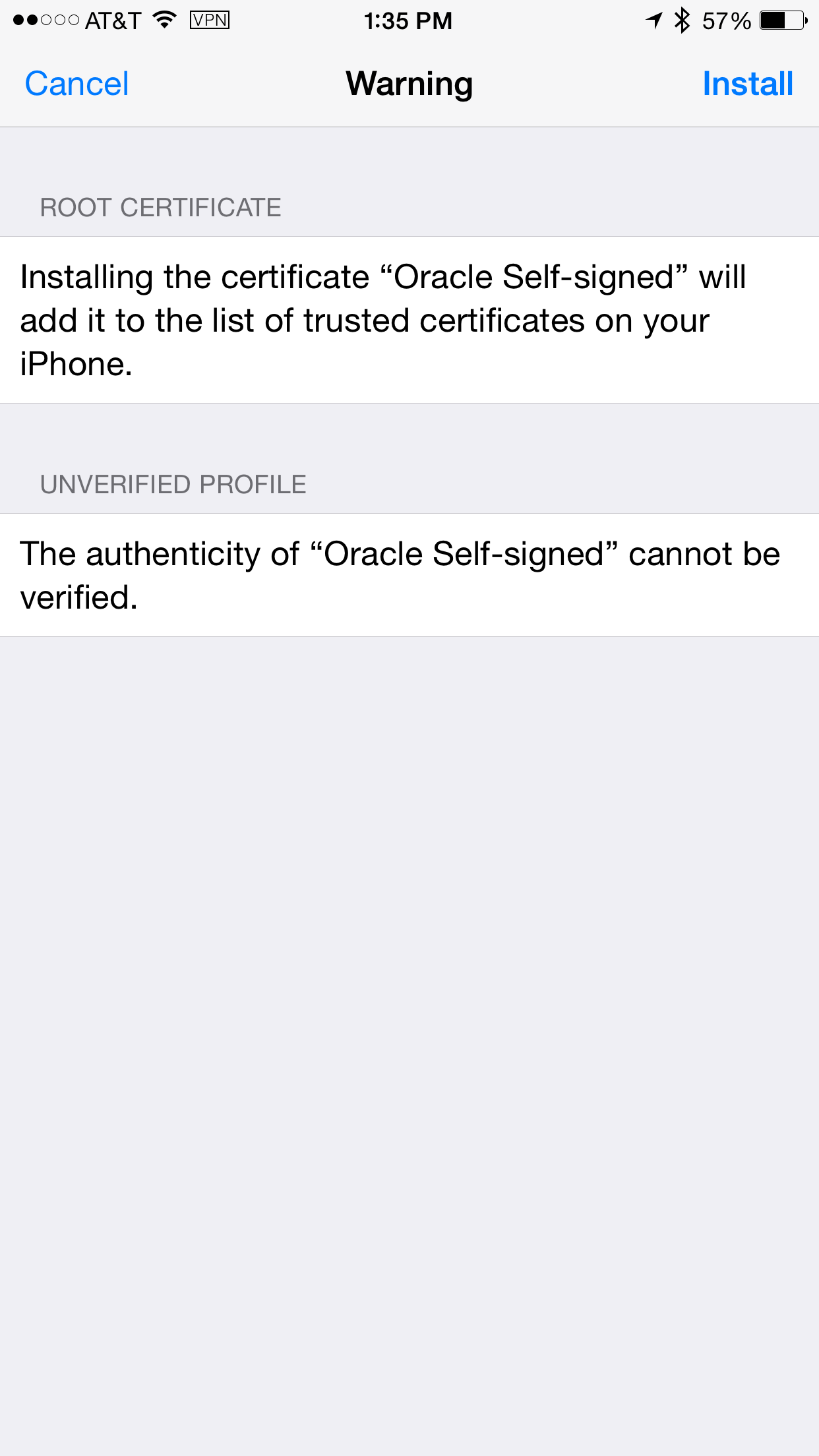Tap the separator between the two sections
This screenshot has width=819, height=1456.
(x=409, y=435)
